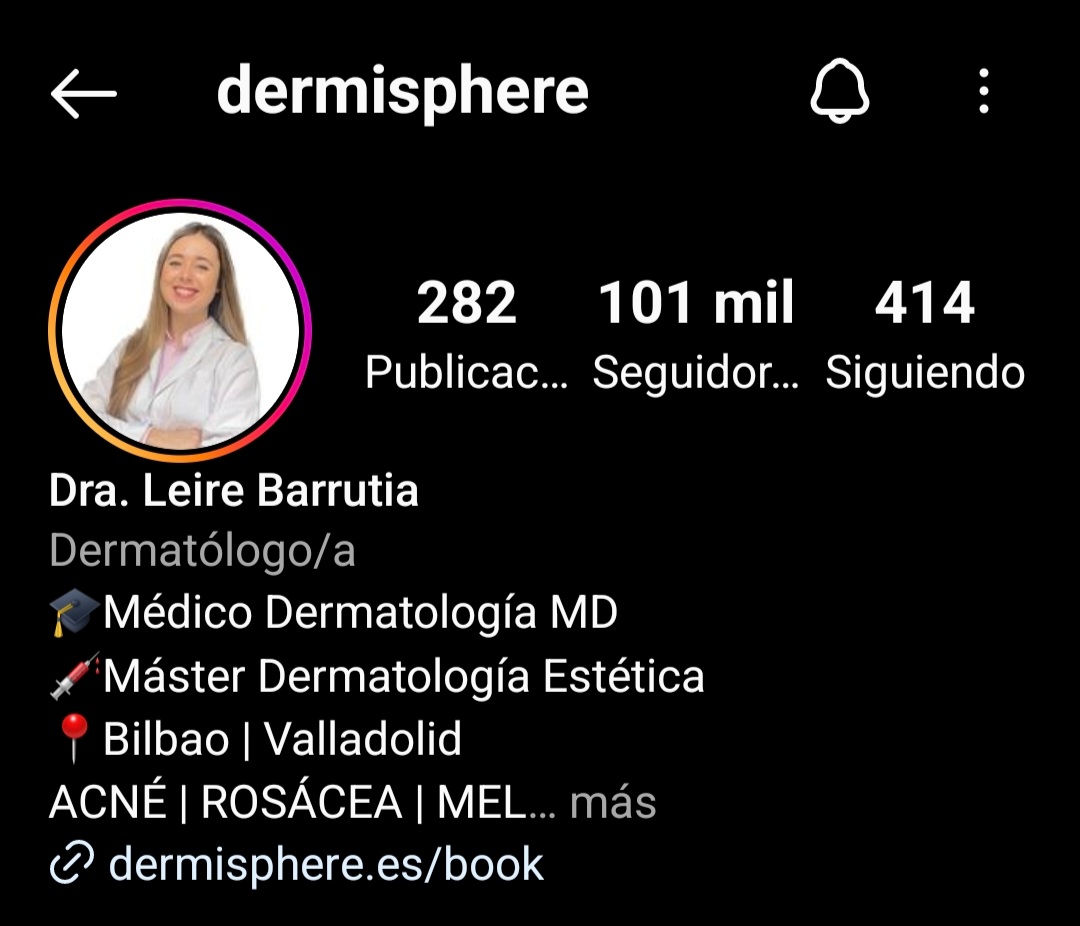
Task: Show the 414 Siguiendo accounts
Action: tap(924, 336)
